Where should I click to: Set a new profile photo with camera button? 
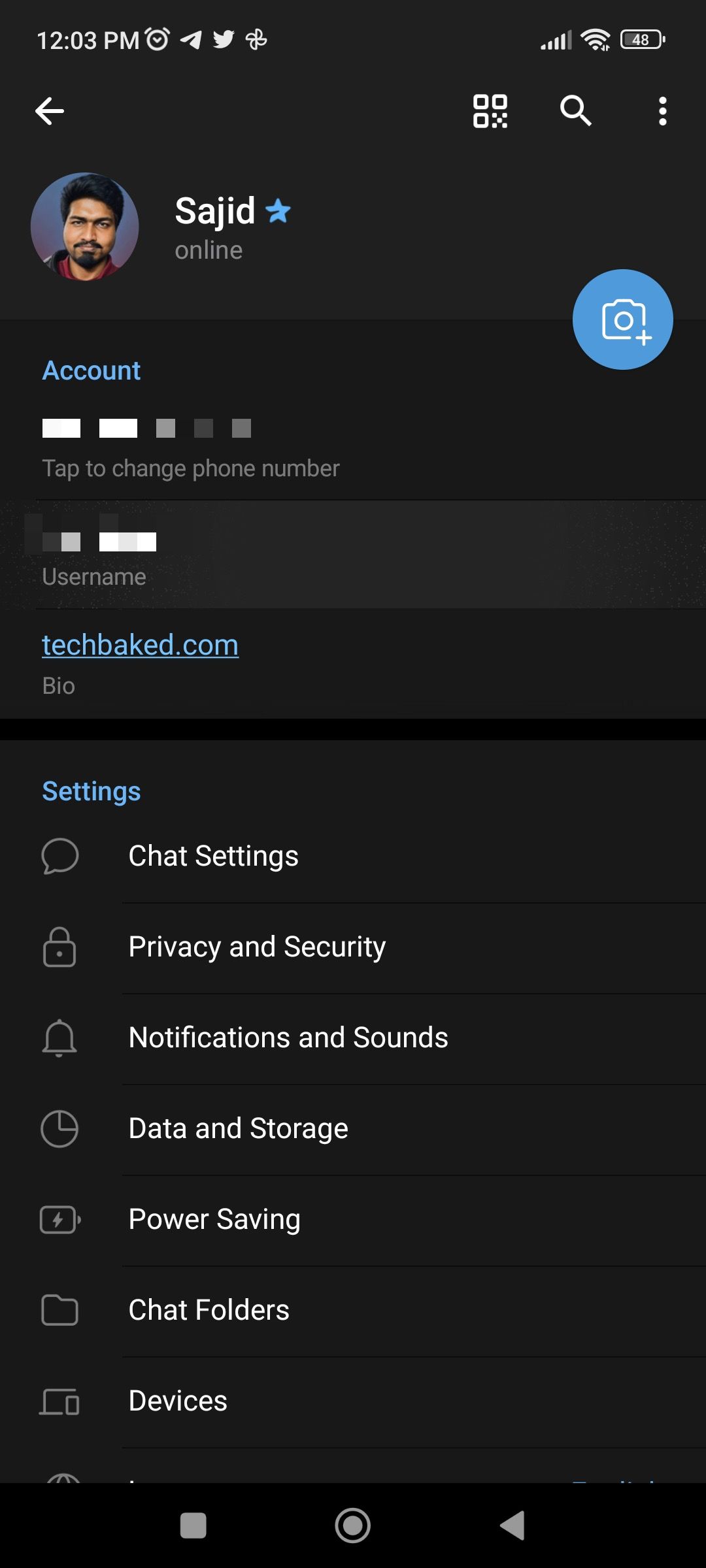[622, 319]
